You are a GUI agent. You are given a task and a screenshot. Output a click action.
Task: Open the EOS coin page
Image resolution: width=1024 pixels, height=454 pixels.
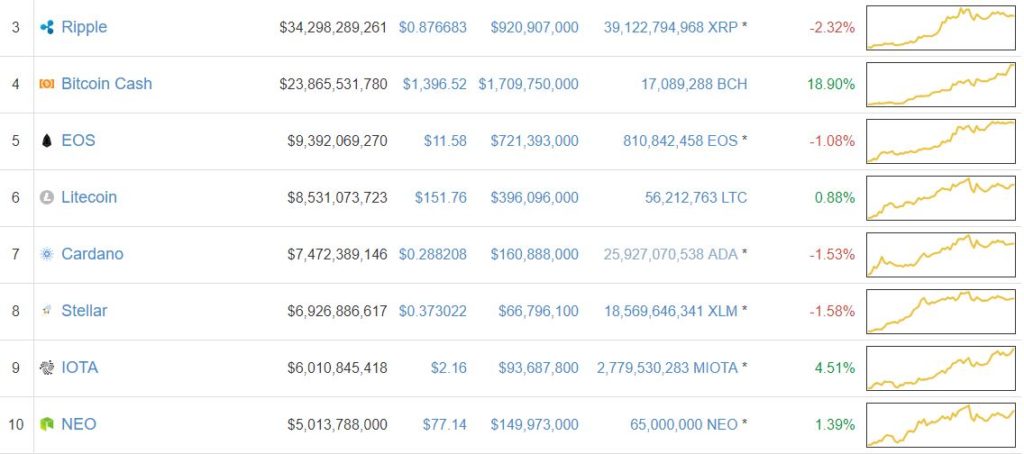[78, 140]
